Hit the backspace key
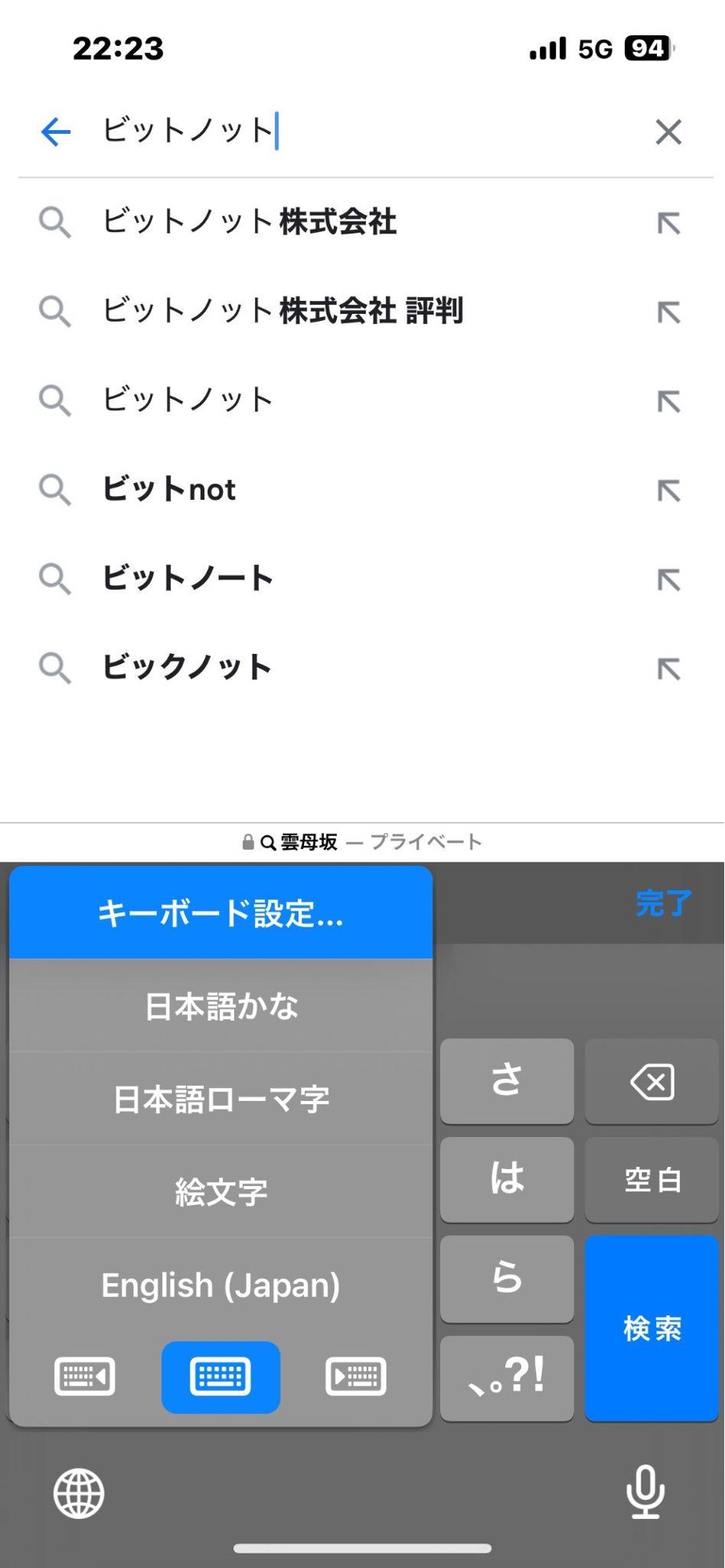Image resolution: width=725 pixels, height=1568 pixels. (x=651, y=1082)
